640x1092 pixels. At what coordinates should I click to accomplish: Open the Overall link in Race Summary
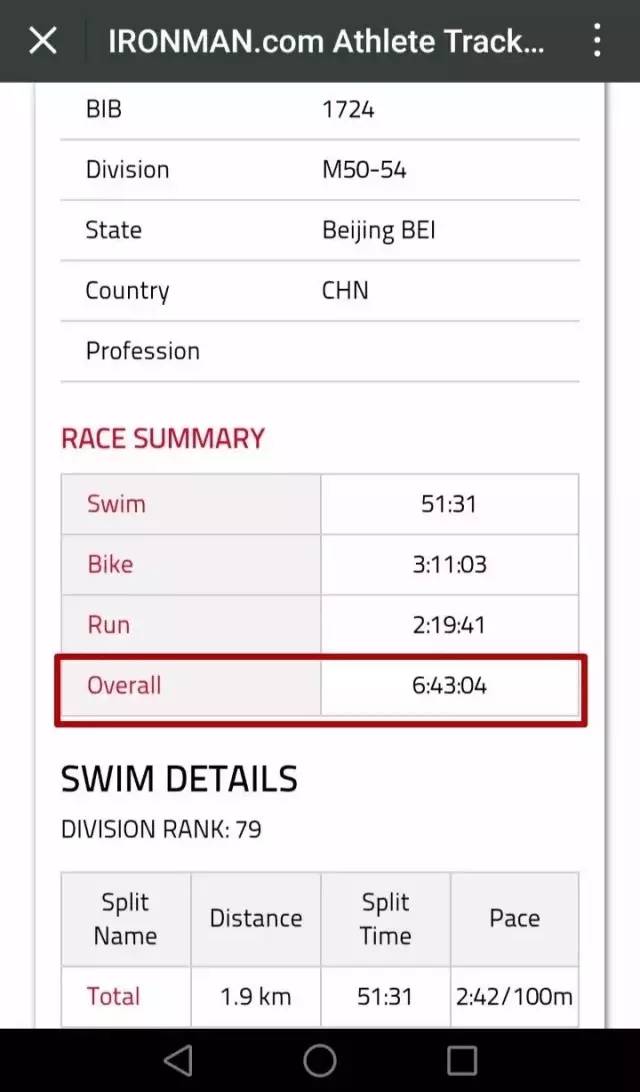124,685
